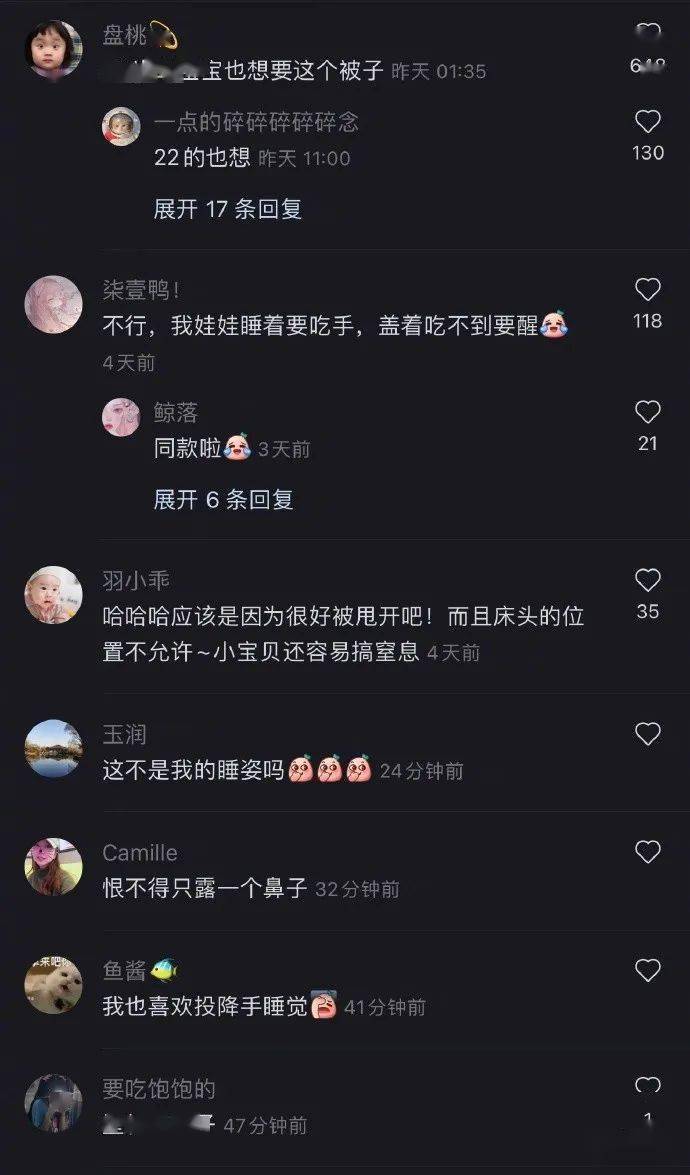
Task: Open Camille's profile avatar
Action: click(54, 867)
